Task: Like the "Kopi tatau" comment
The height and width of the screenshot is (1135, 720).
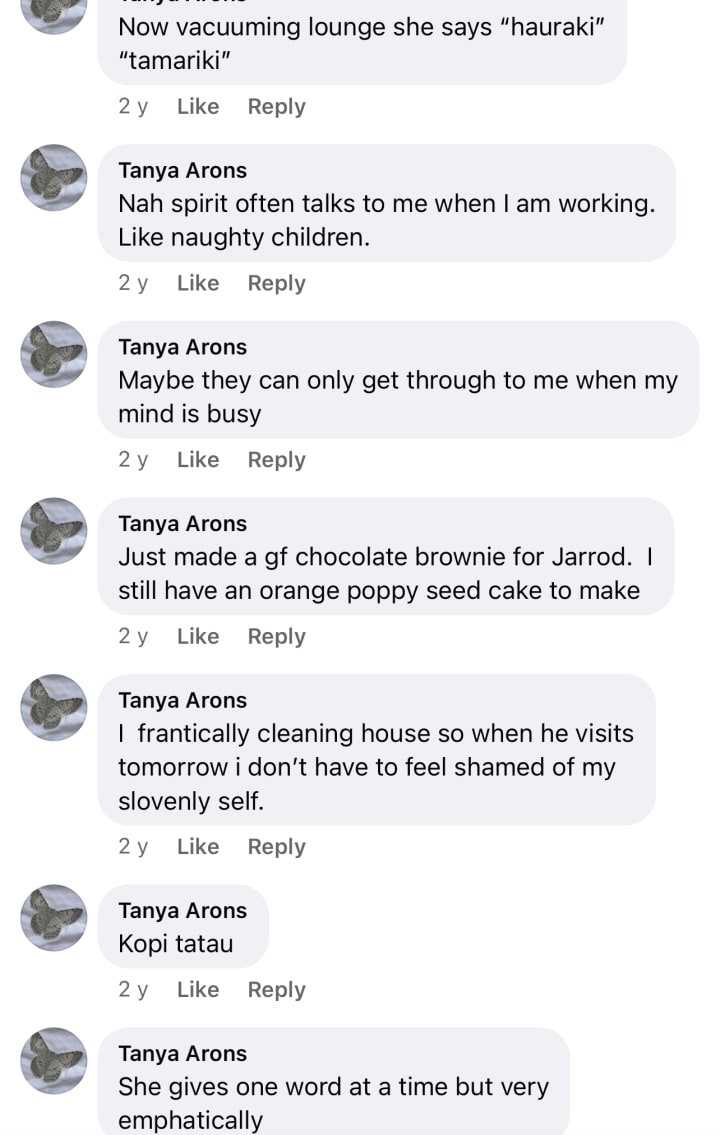Action: (x=197, y=990)
